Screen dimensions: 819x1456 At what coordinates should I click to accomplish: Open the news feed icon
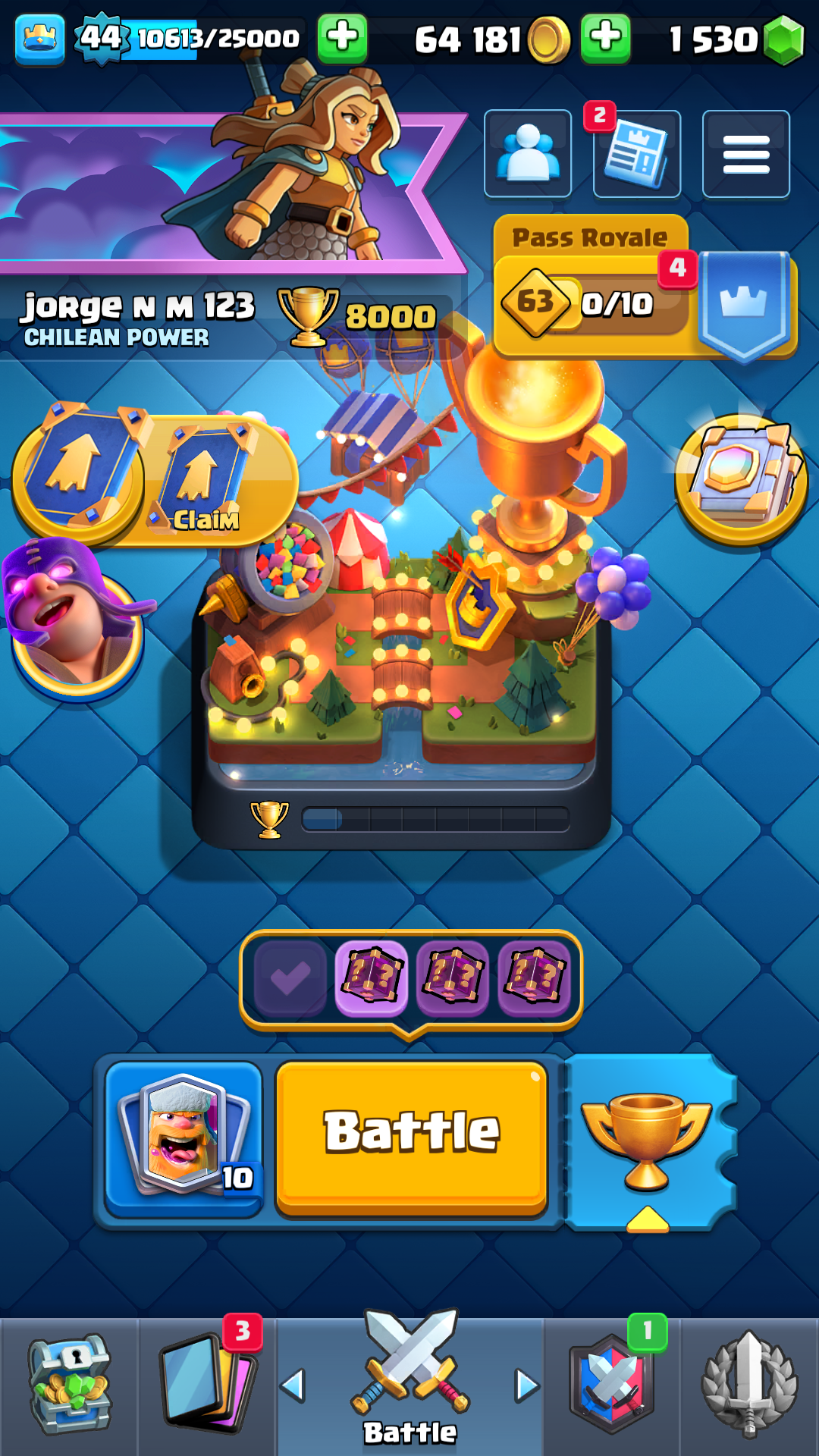pos(637,154)
